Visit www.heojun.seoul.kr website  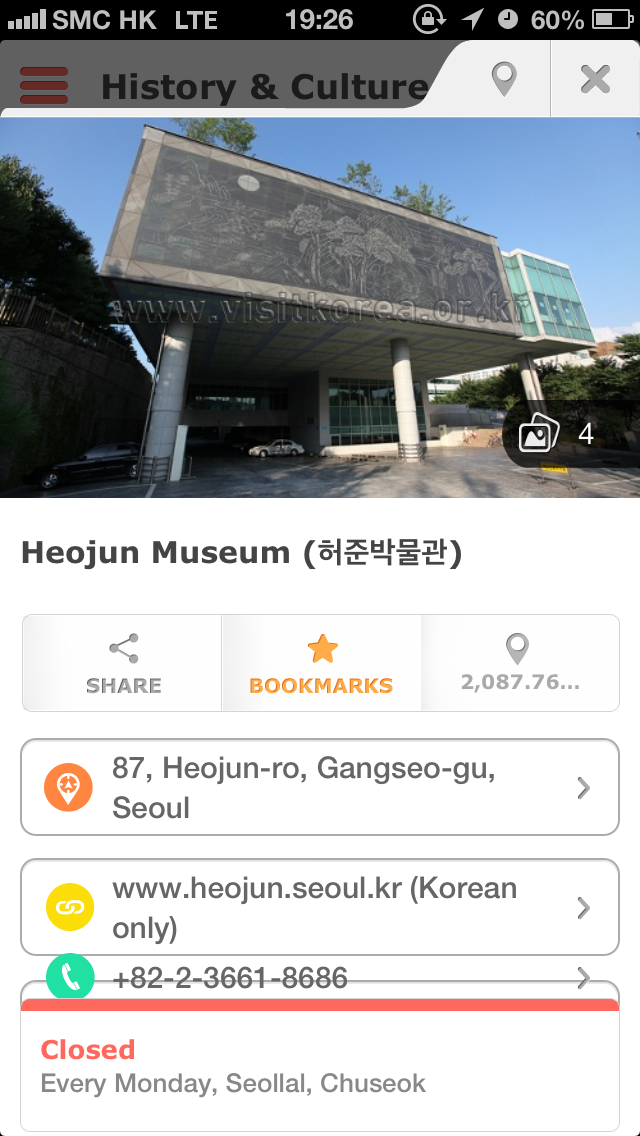[320, 907]
